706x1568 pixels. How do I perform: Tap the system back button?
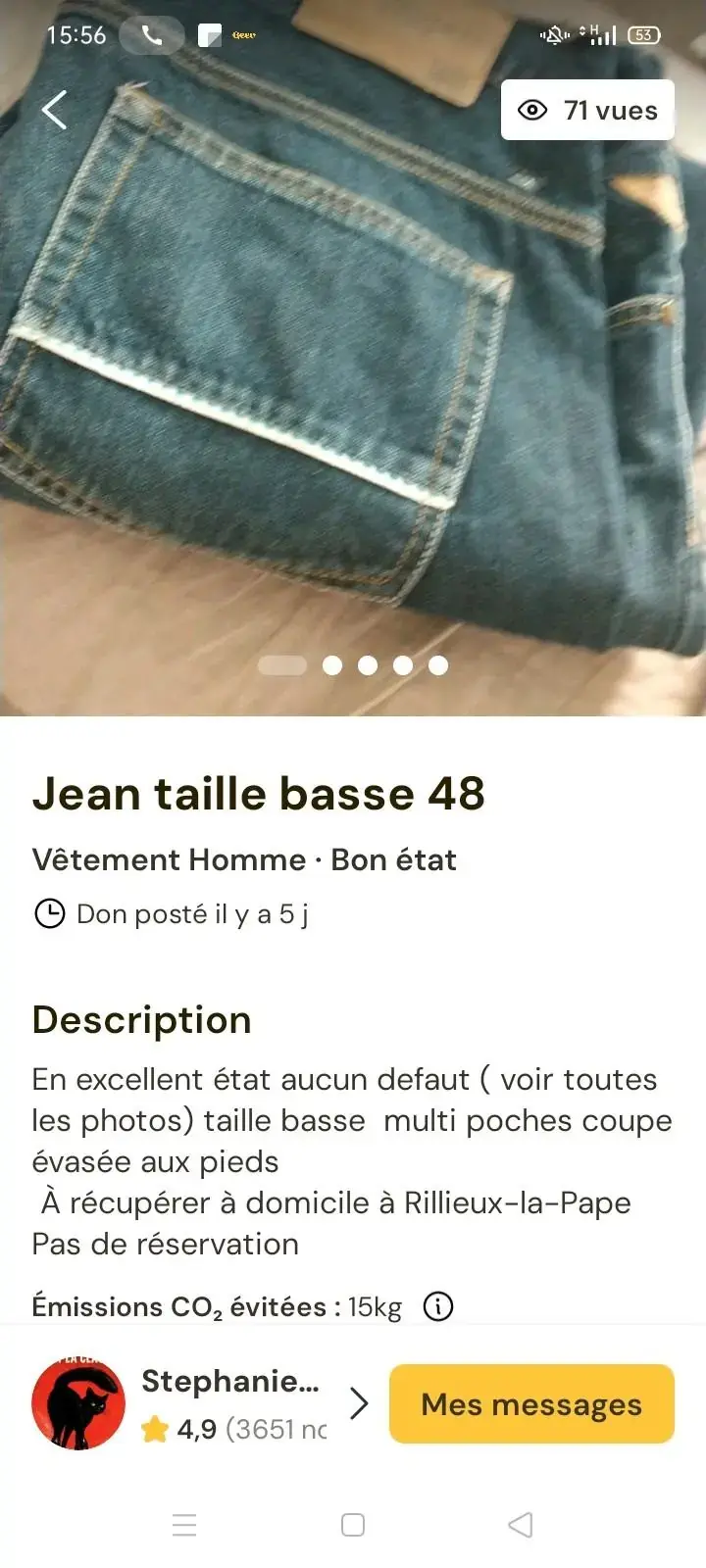pyautogui.click(x=521, y=1525)
